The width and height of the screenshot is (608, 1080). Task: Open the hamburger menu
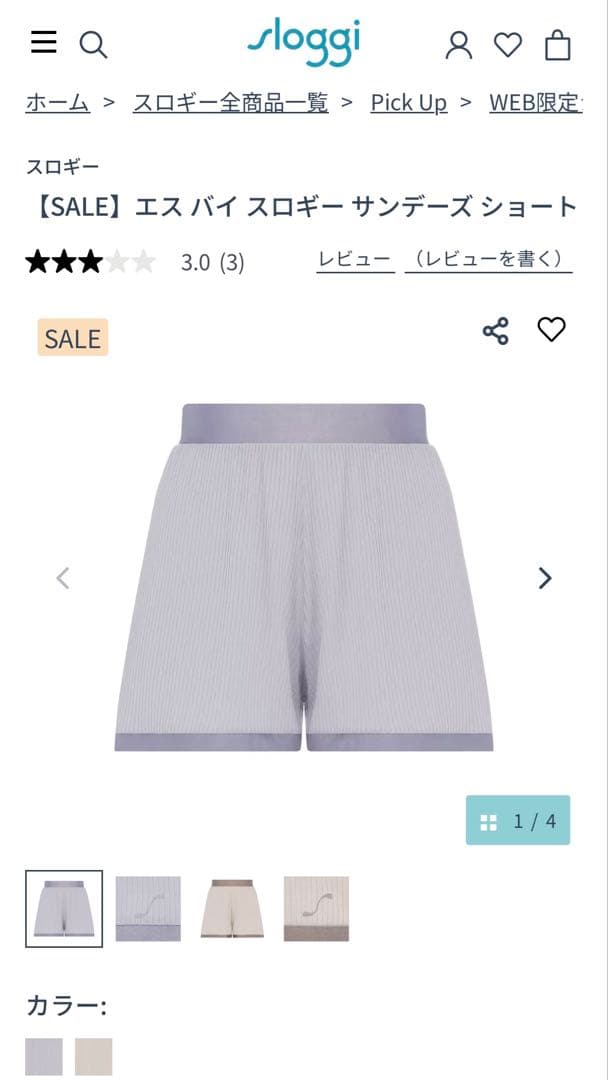point(43,43)
